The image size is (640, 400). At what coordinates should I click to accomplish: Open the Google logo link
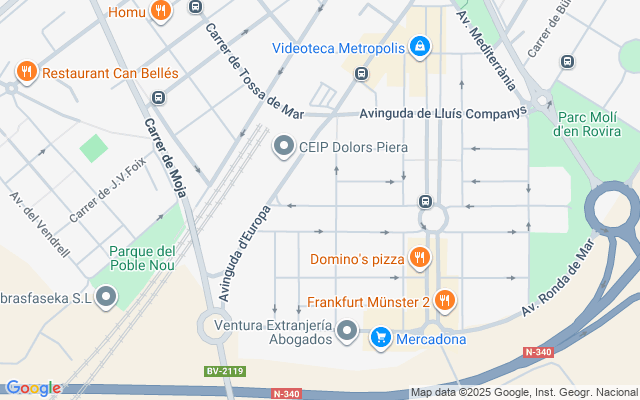coord(32,388)
